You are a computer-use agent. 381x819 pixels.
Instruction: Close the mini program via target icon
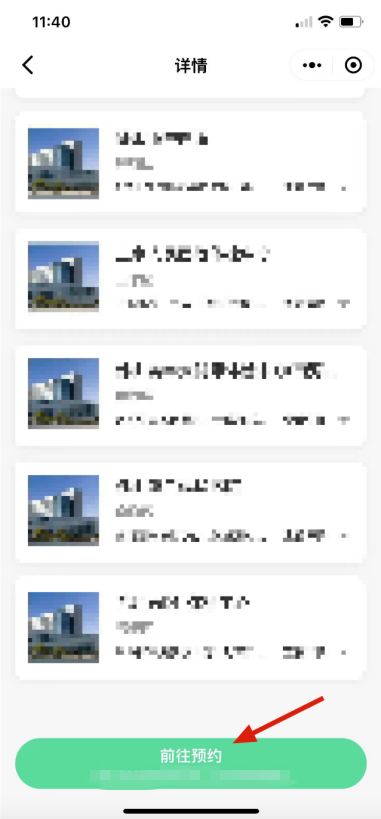pyautogui.click(x=353, y=65)
